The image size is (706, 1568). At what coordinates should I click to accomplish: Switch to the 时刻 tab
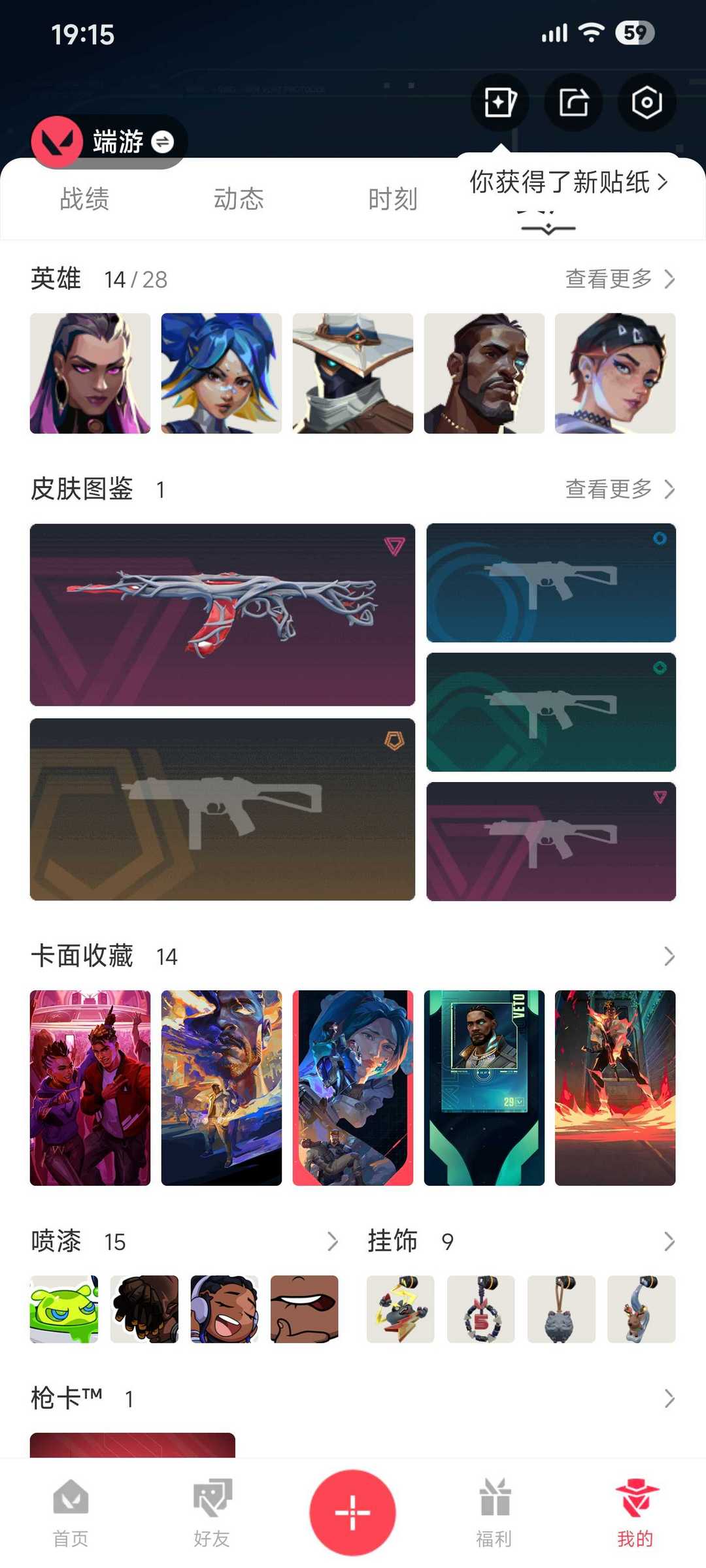pyautogui.click(x=392, y=199)
